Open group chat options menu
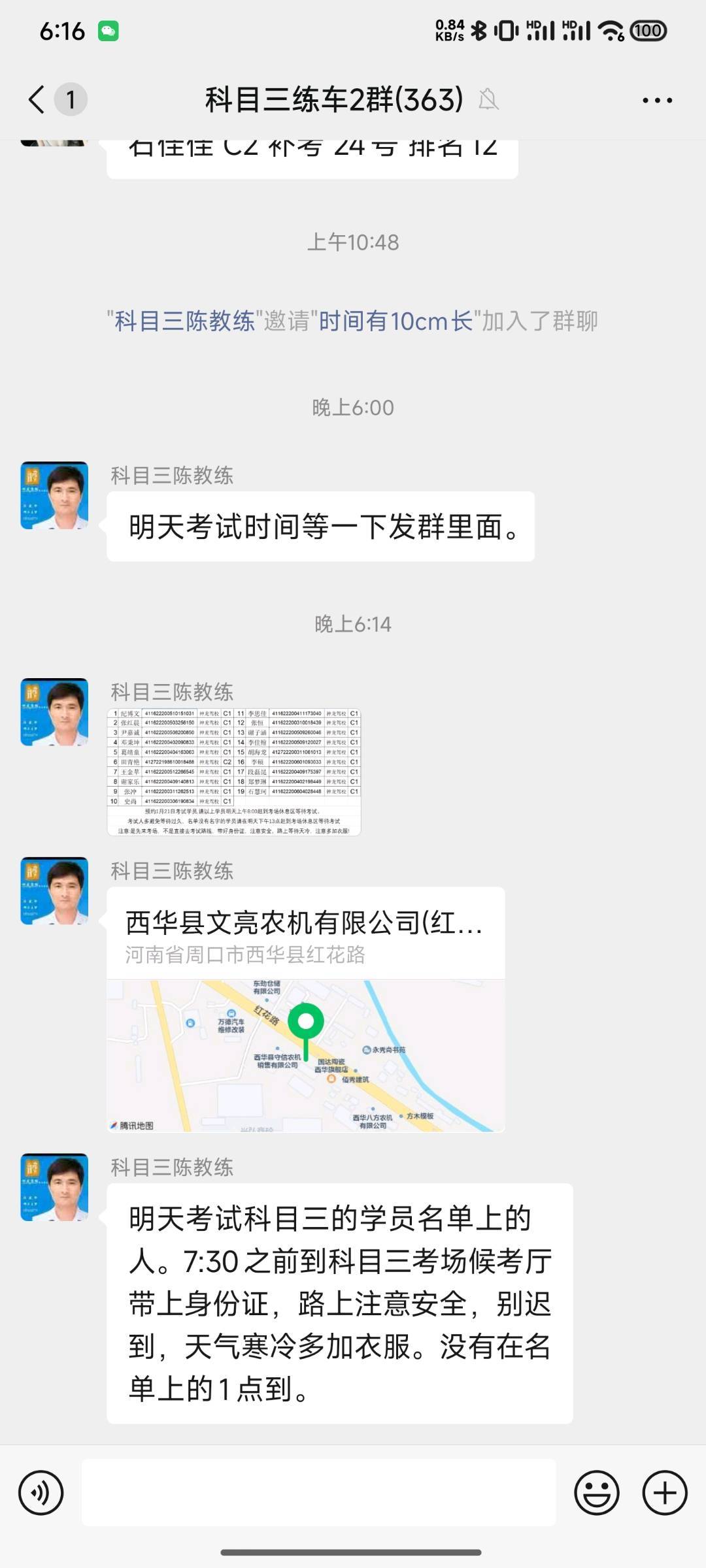 [x=656, y=100]
